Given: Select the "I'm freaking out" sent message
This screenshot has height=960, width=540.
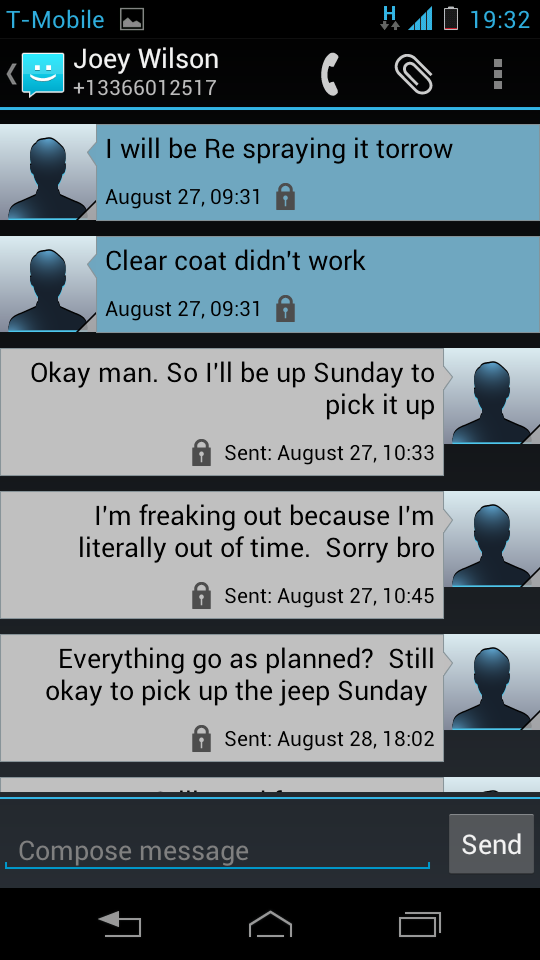Looking at the screenshot, I should coord(222,555).
